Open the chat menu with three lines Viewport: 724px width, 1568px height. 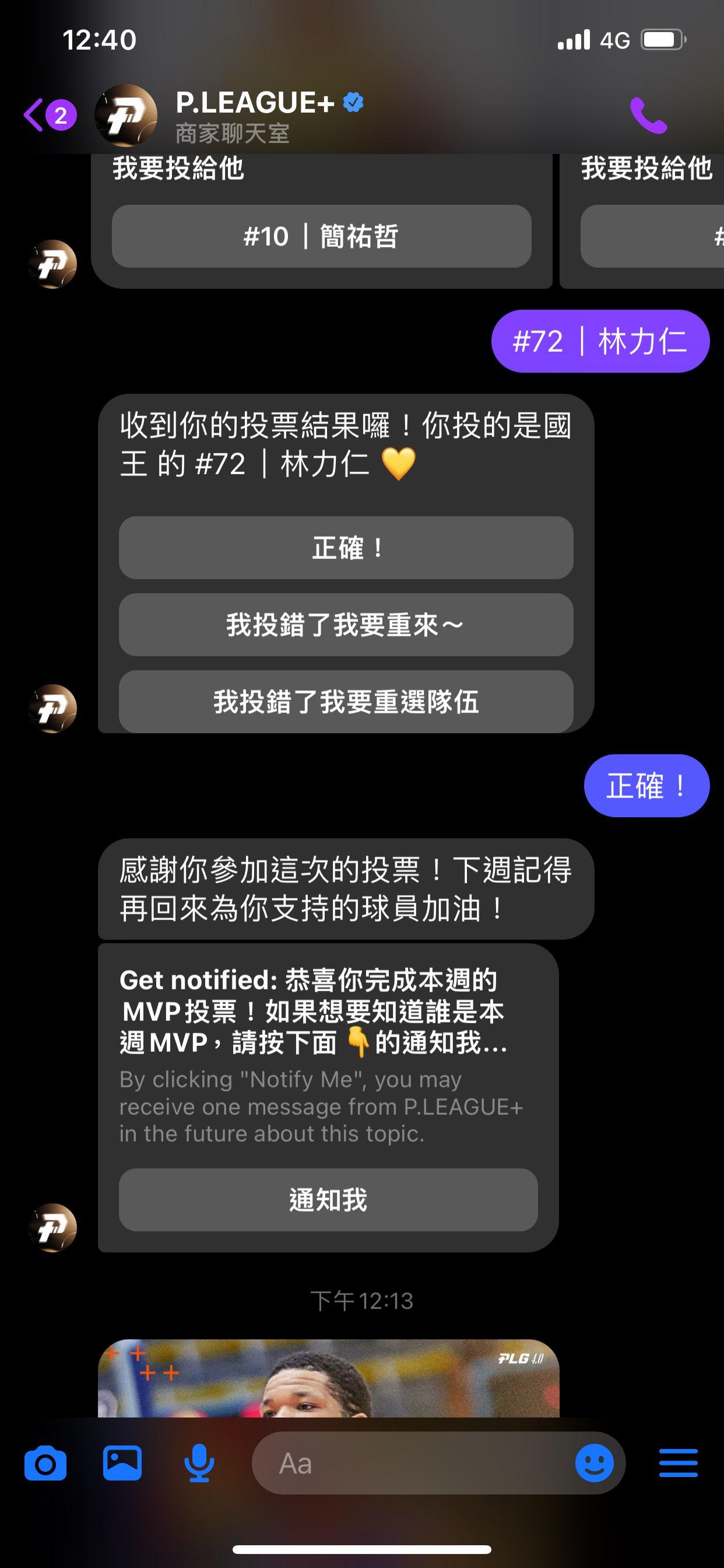point(678,1464)
